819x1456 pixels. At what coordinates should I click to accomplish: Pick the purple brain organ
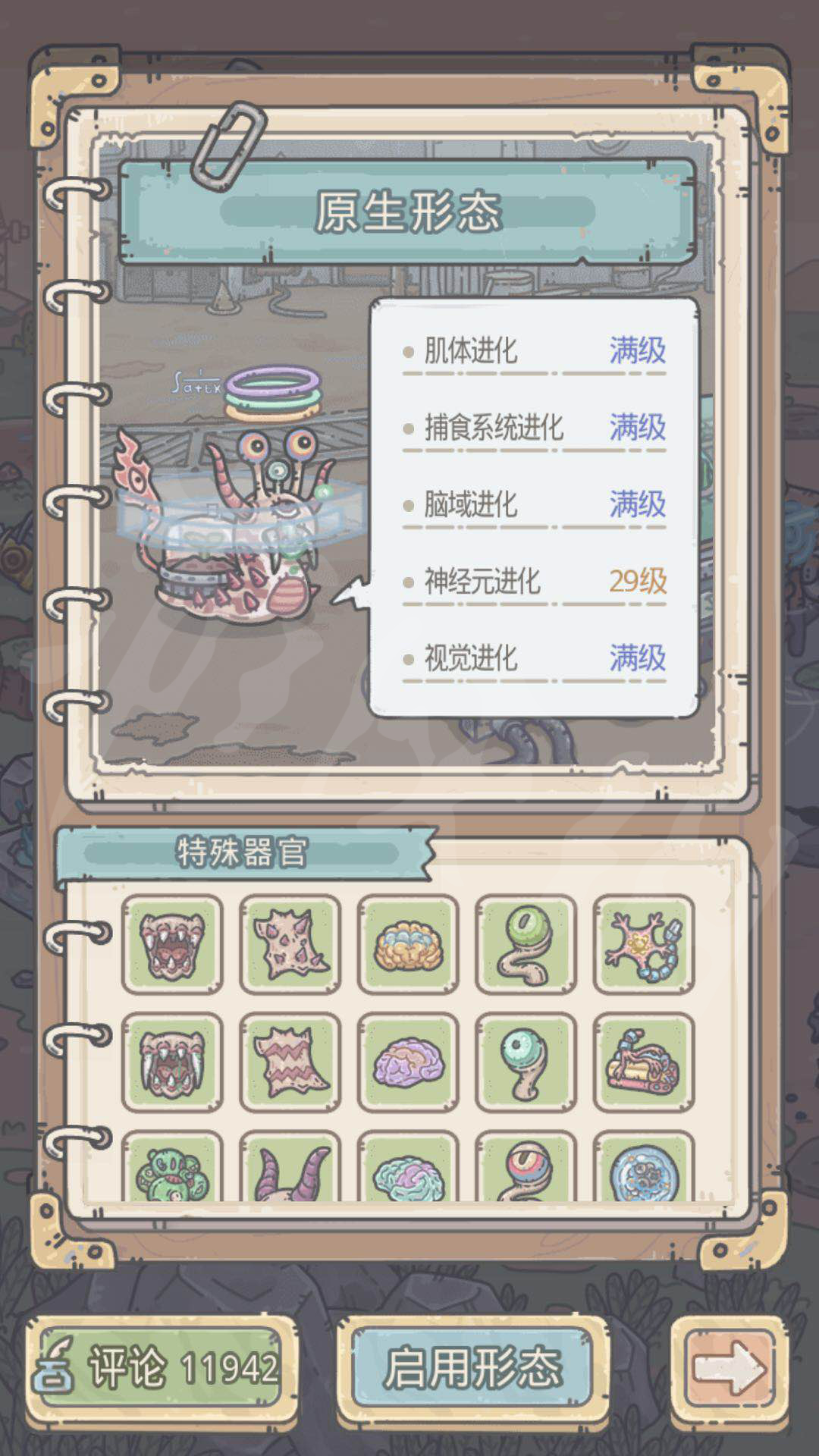click(x=408, y=1062)
